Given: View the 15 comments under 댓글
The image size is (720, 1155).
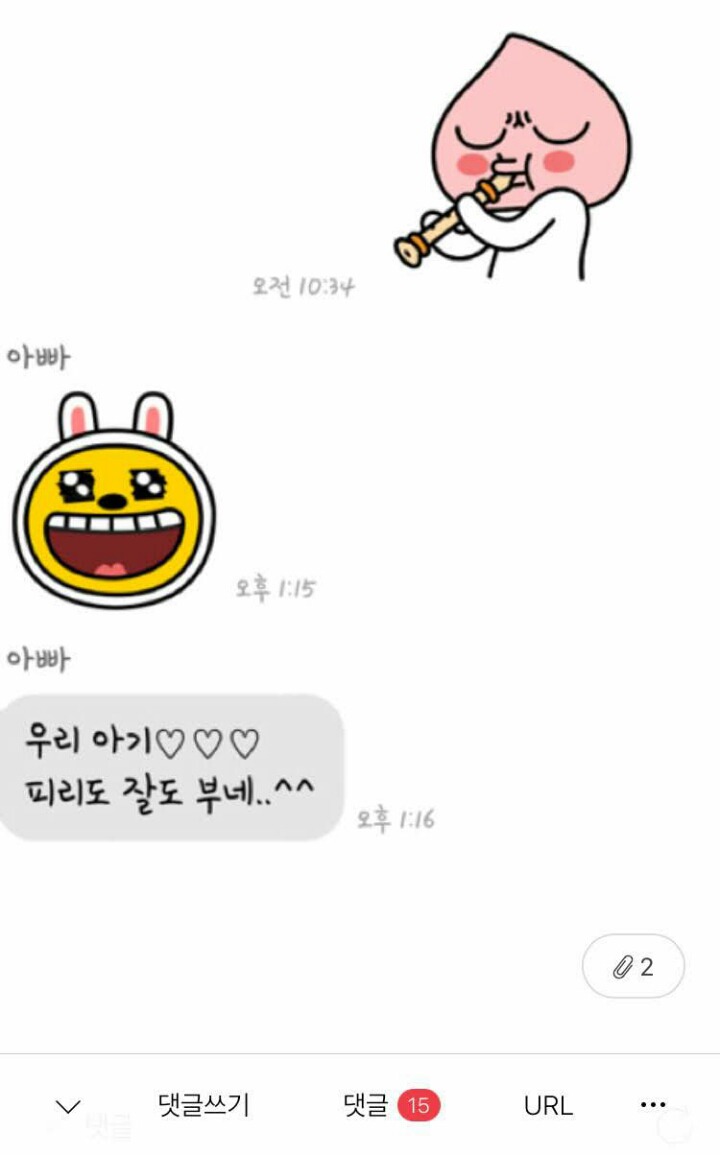Looking at the screenshot, I should coord(391,1105).
